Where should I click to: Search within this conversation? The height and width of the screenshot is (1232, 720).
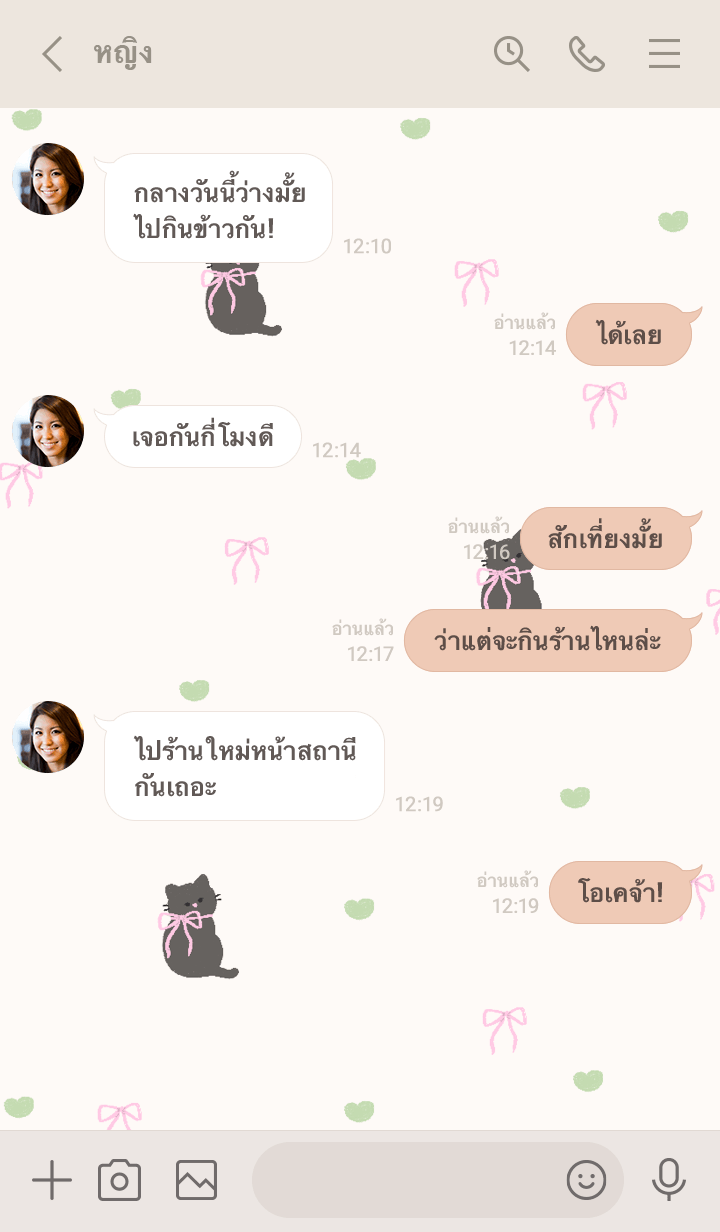click(x=512, y=54)
